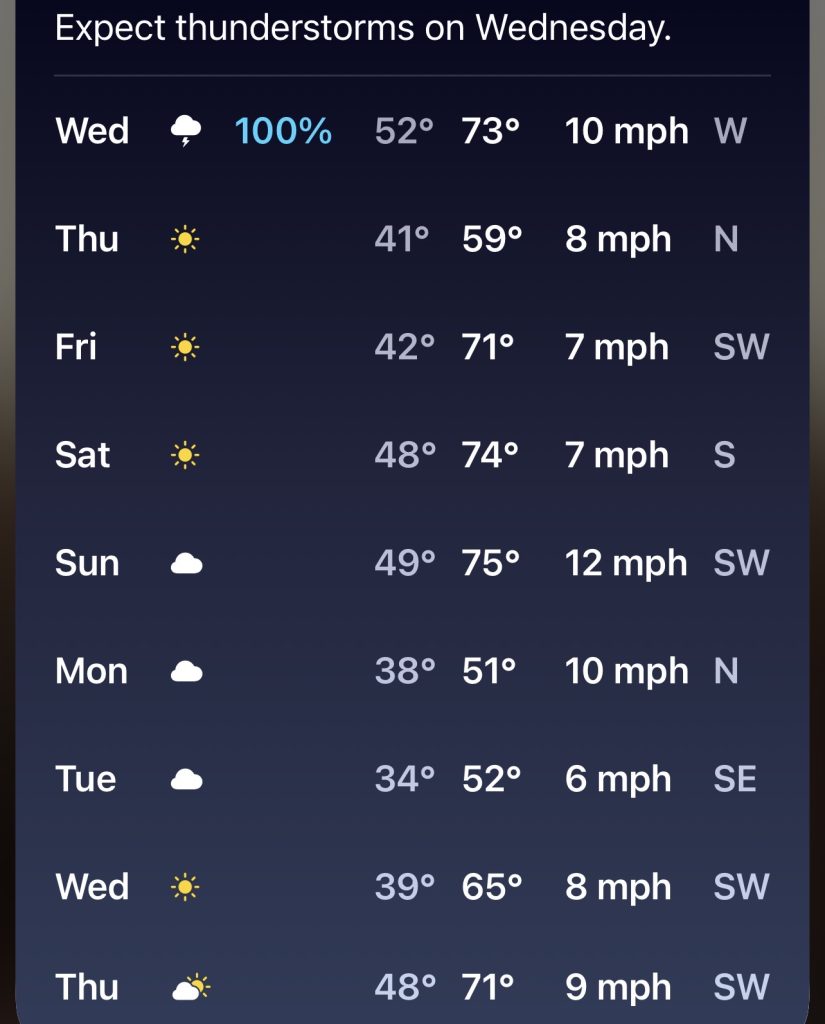Select the Sunday forecast row

coord(412,563)
